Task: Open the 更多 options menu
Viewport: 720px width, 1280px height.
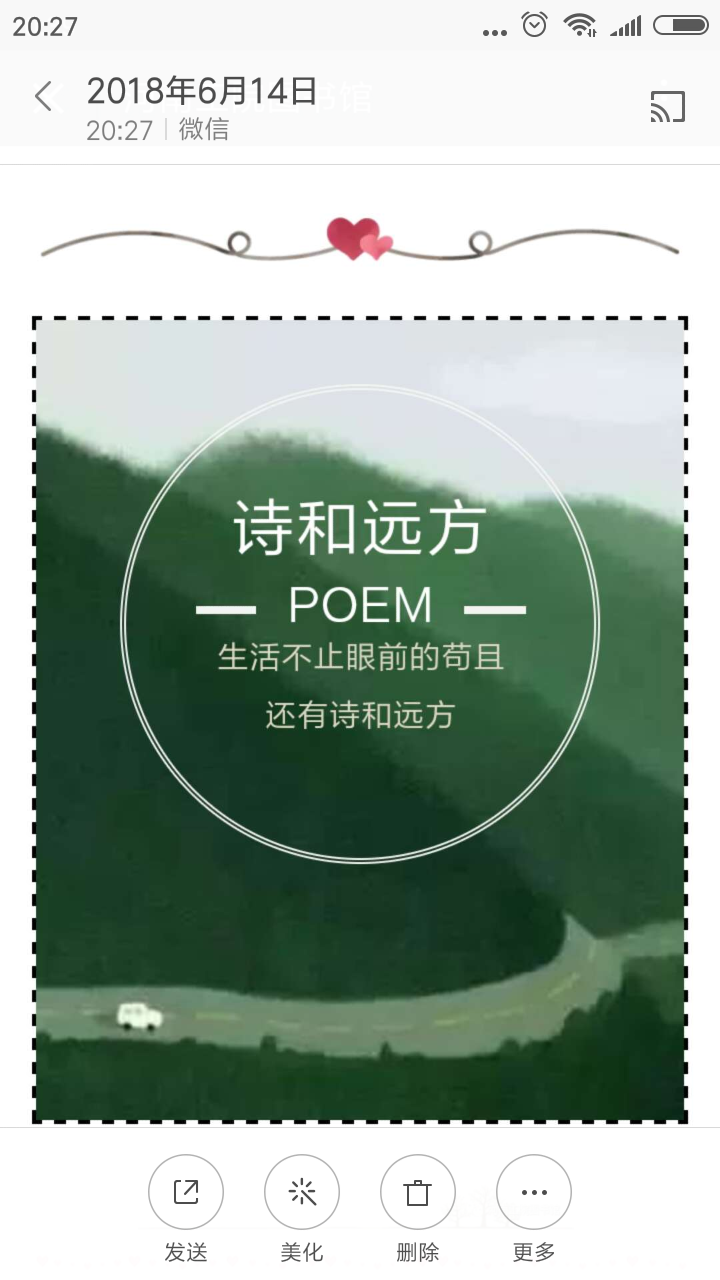Action: coord(534,1192)
